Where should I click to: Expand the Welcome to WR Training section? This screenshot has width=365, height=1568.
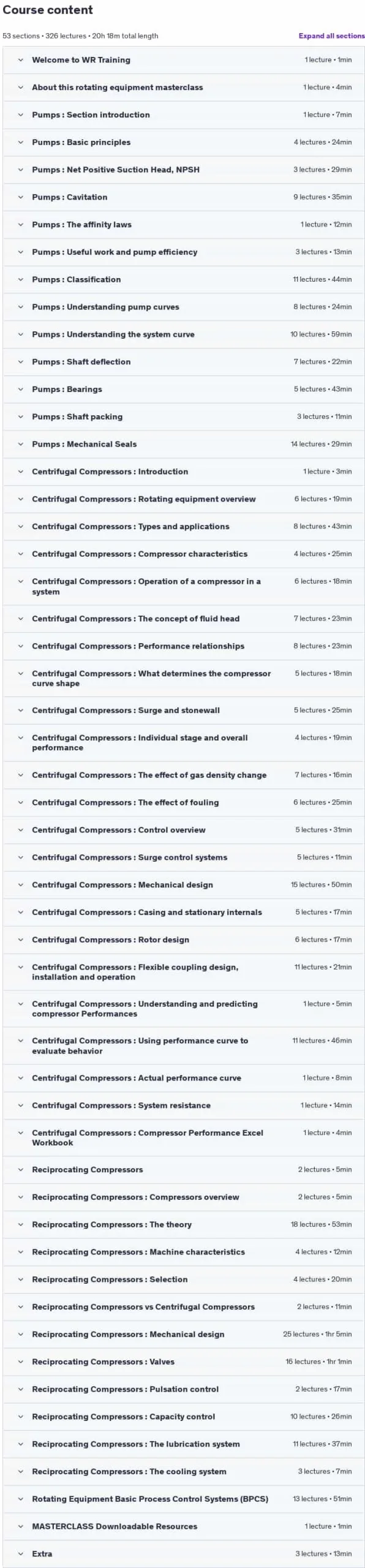[183, 60]
